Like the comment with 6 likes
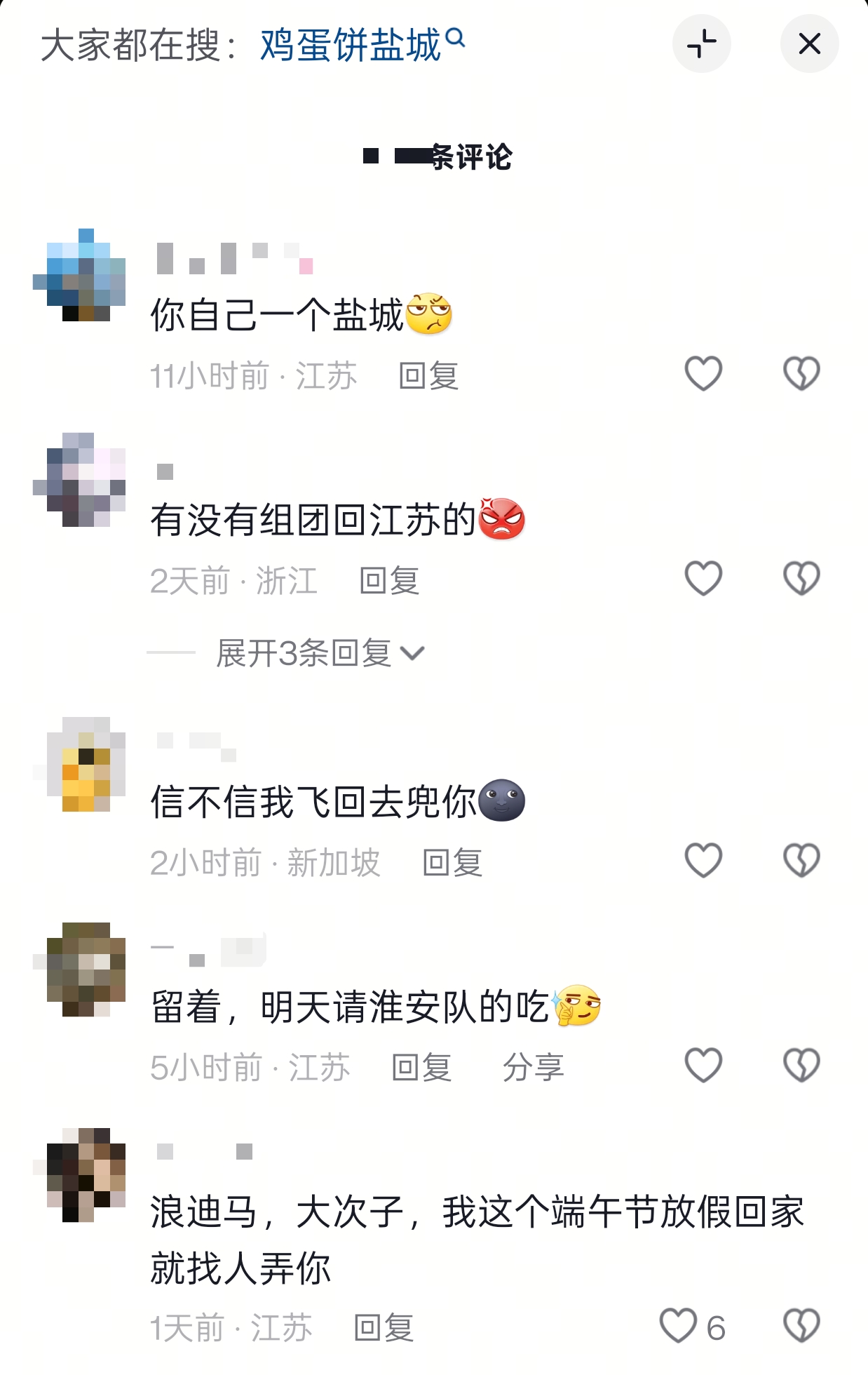 point(679,1326)
